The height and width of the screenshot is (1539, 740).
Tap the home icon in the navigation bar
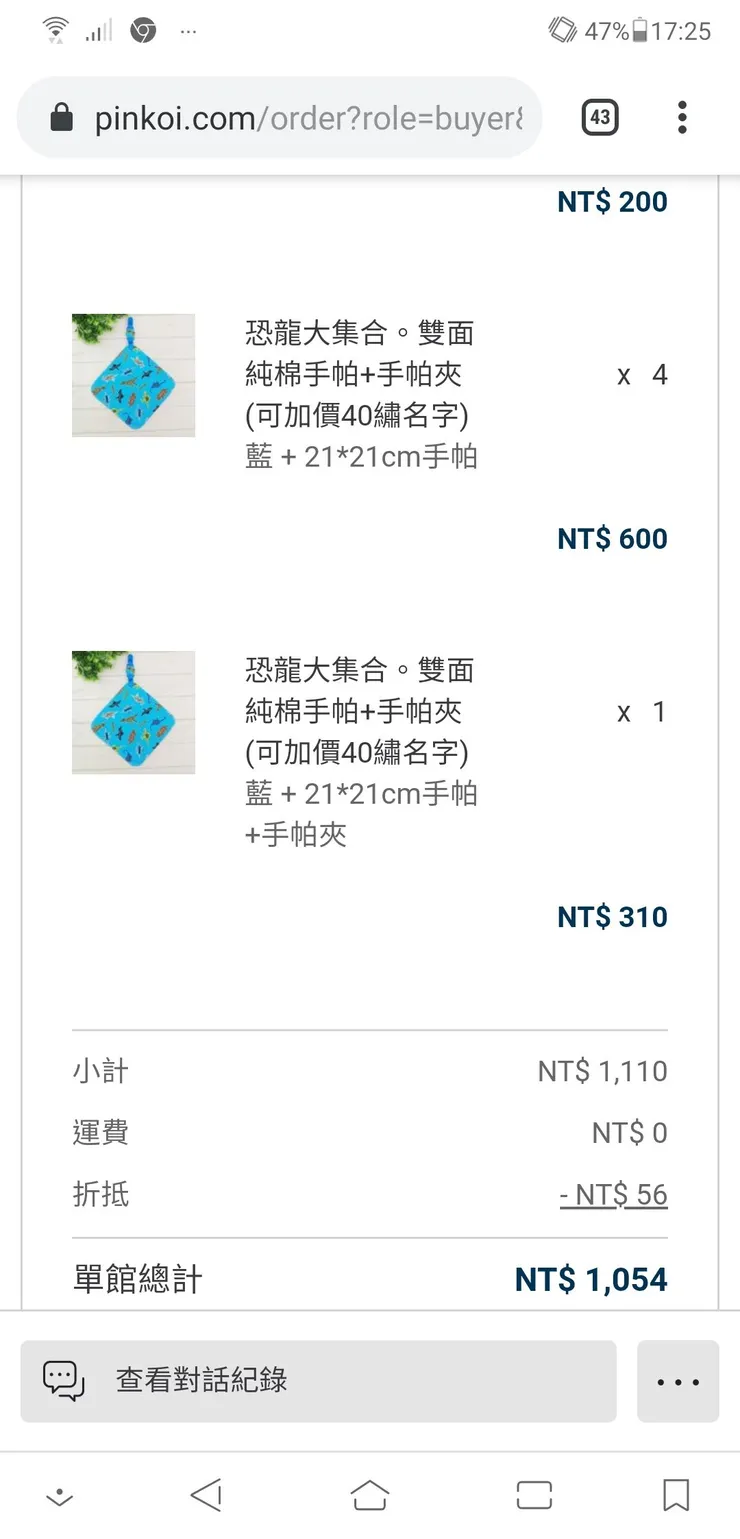[x=370, y=1494]
